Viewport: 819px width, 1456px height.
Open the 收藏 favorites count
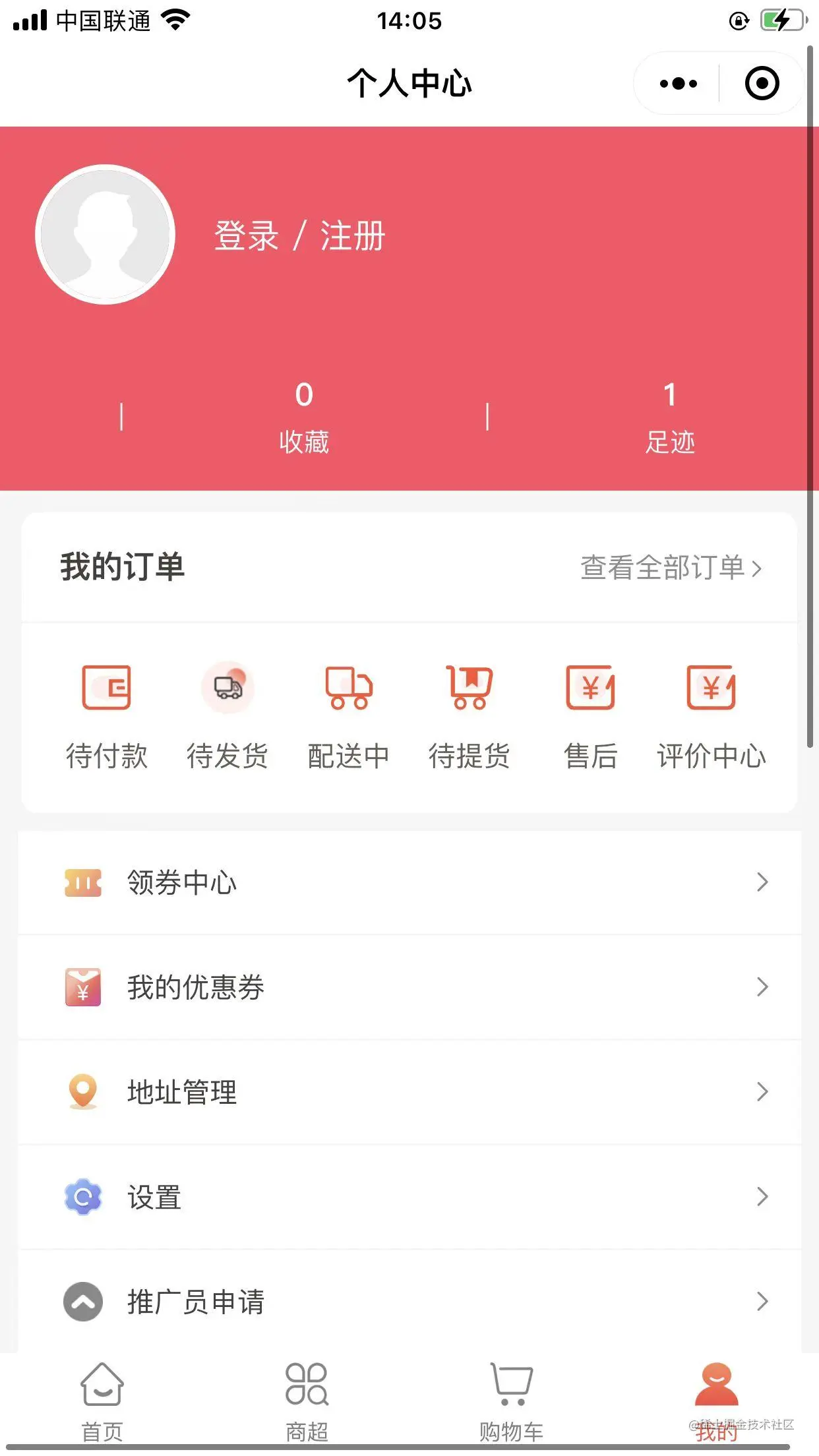coord(303,417)
